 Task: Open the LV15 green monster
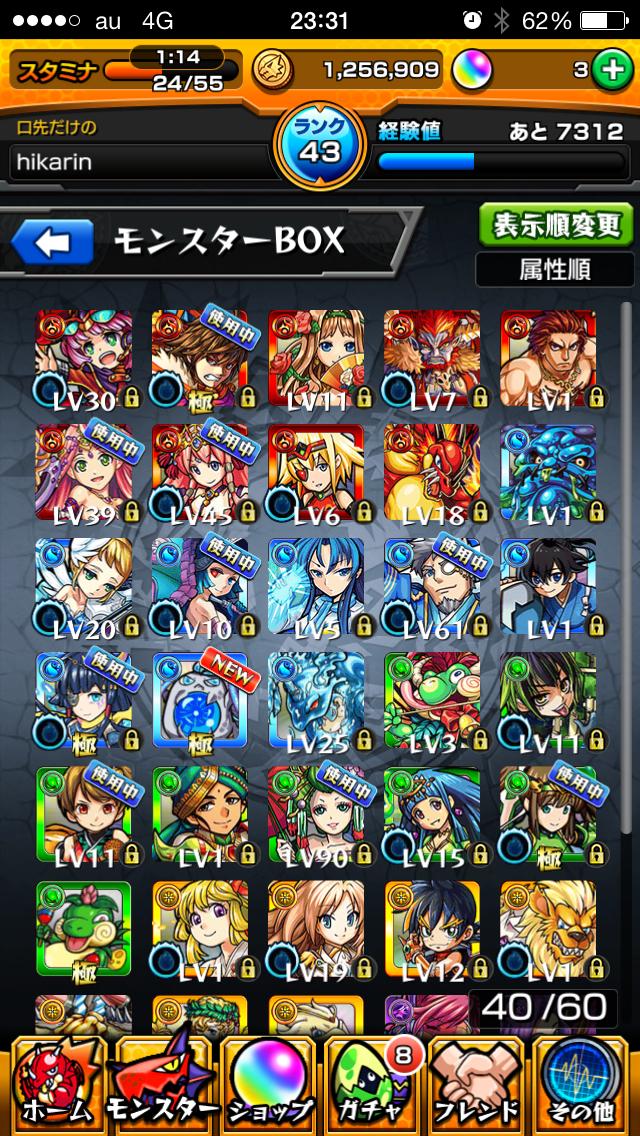[432, 814]
